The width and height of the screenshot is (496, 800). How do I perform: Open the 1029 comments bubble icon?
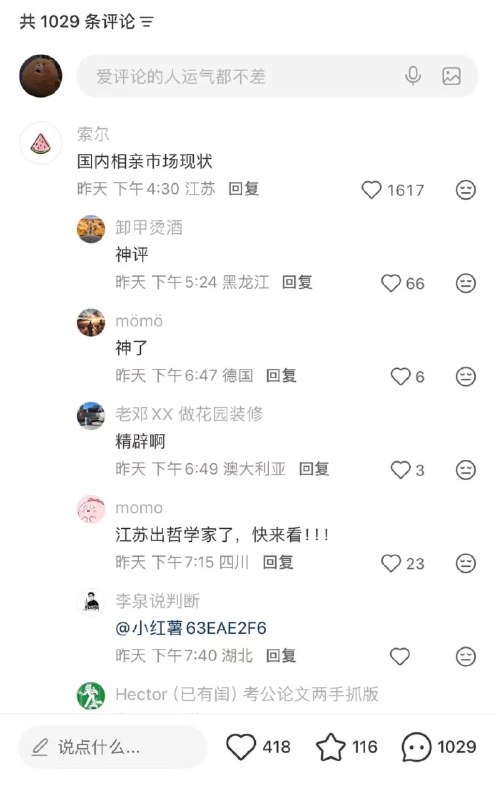coord(416,747)
